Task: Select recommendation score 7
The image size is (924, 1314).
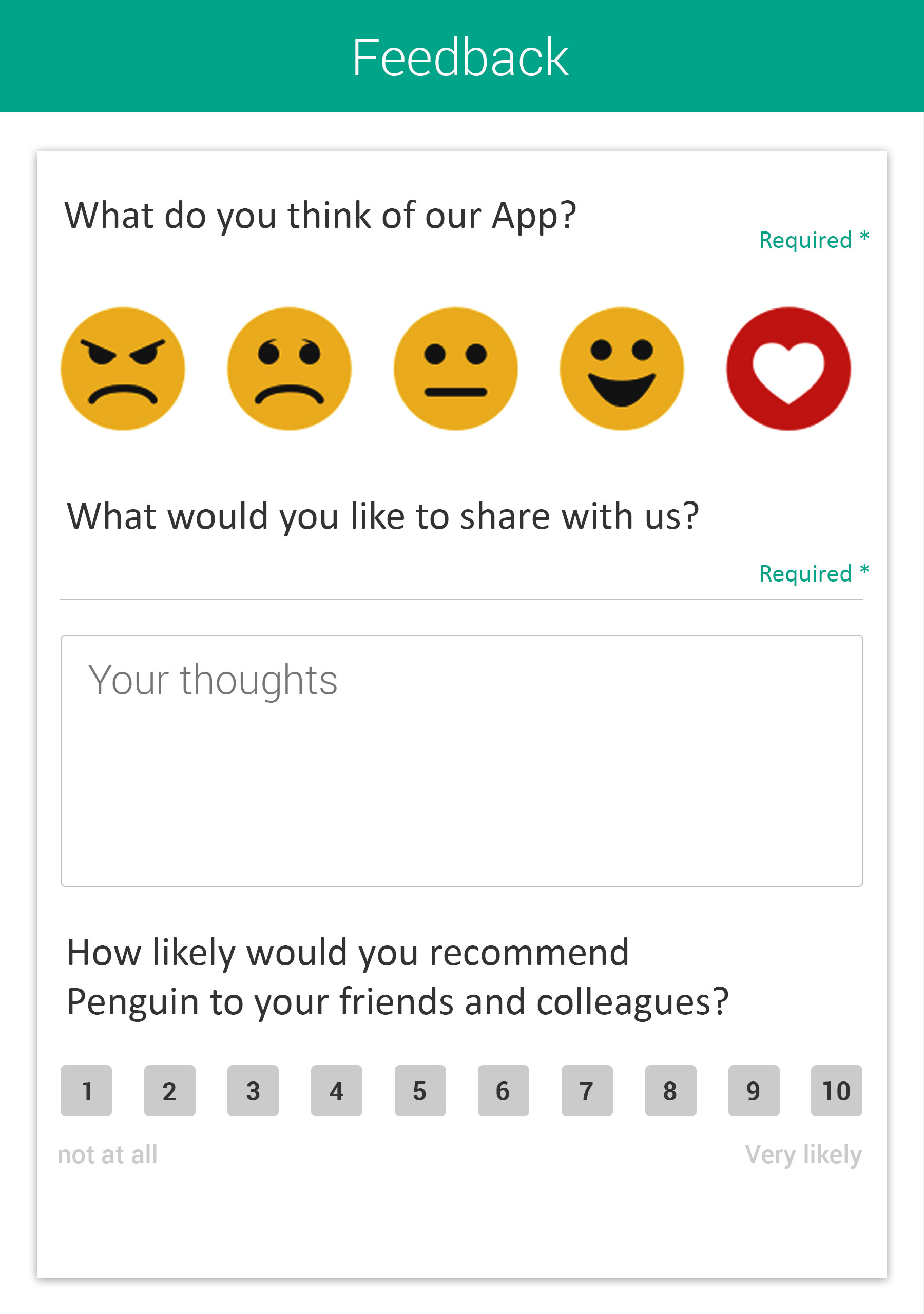Action: coord(587,1090)
